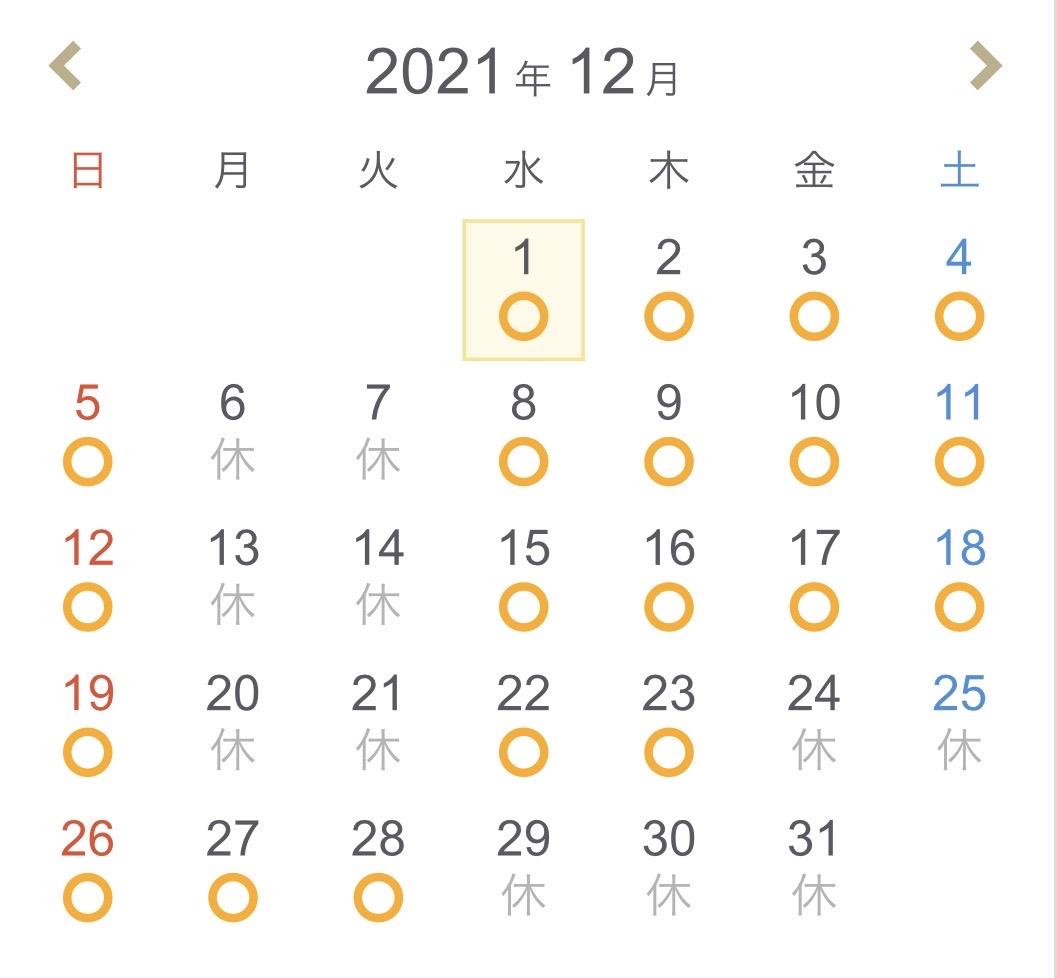Select December 15
Viewport: 1057px width, 978px height.
[x=523, y=580]
